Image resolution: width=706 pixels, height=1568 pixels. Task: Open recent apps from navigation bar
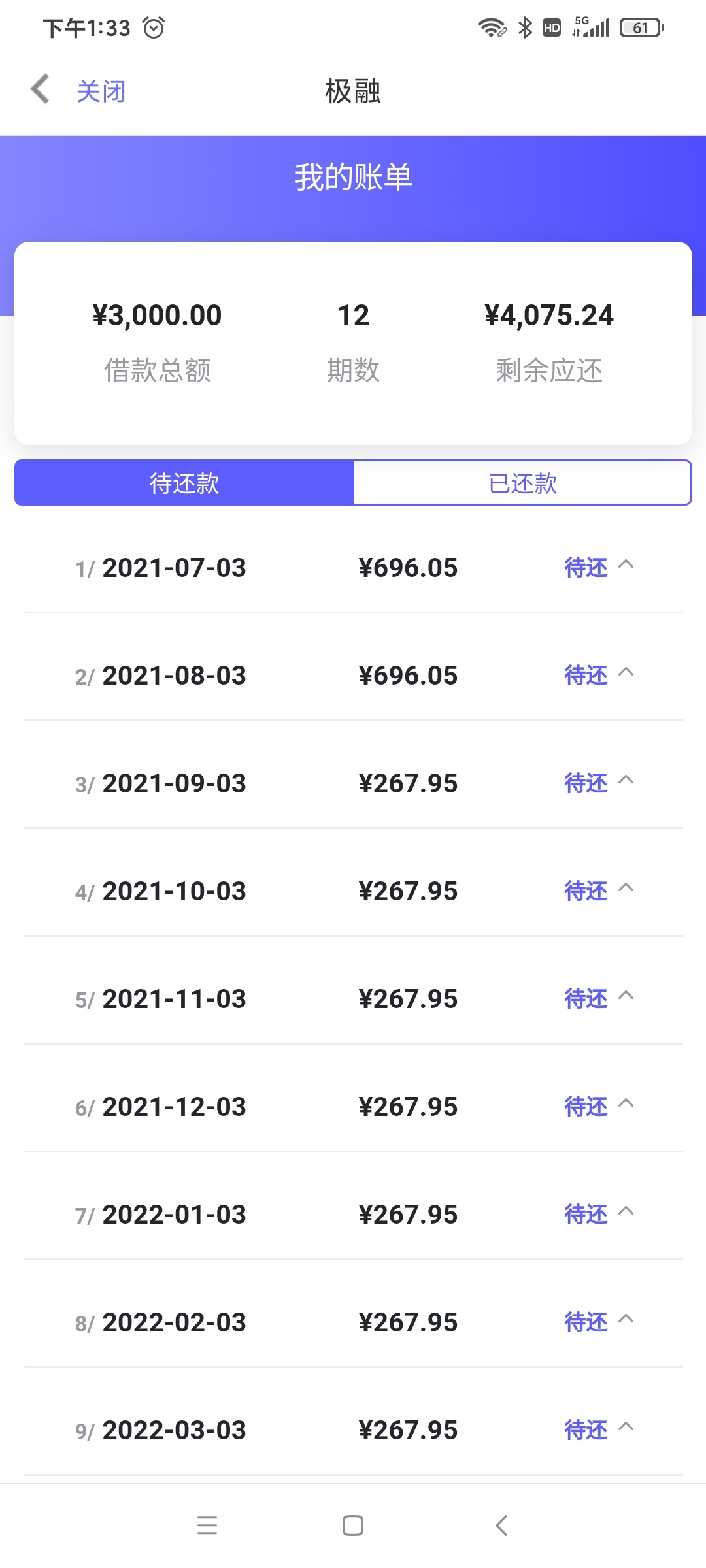click(207, 1526)
